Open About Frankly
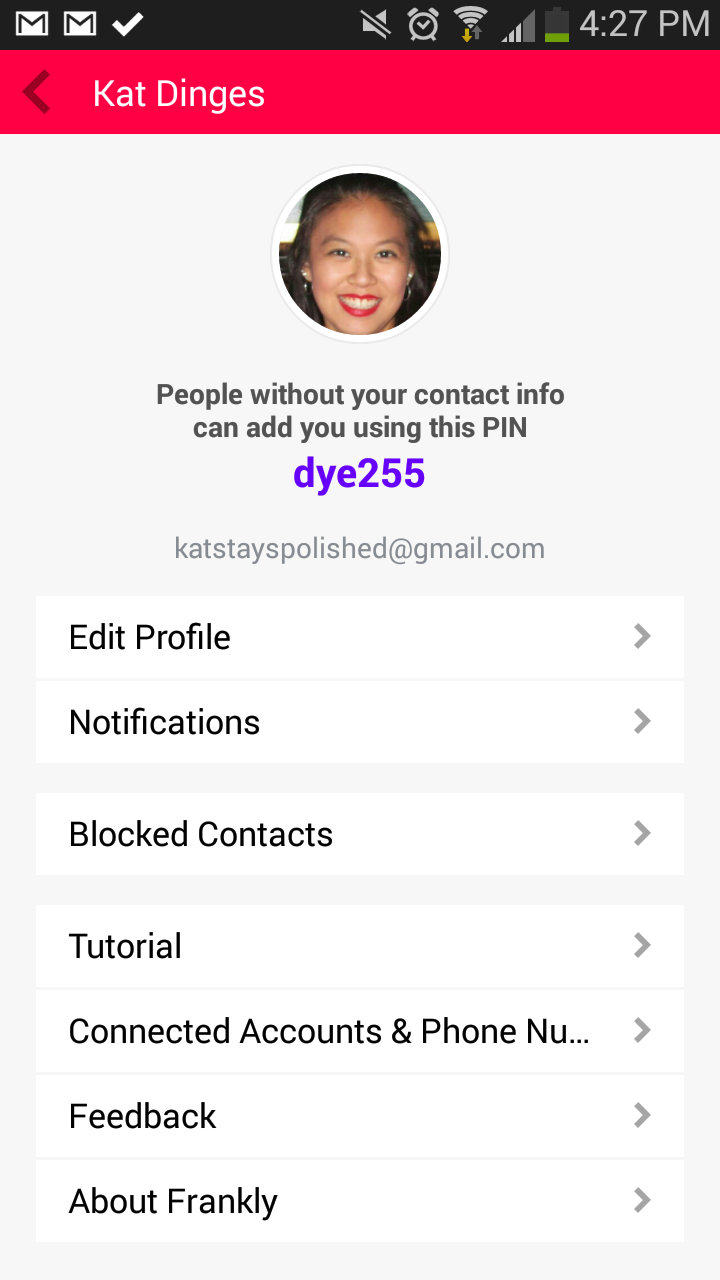This screenshot has width=720, height=1280. [x=360, y=1201]
